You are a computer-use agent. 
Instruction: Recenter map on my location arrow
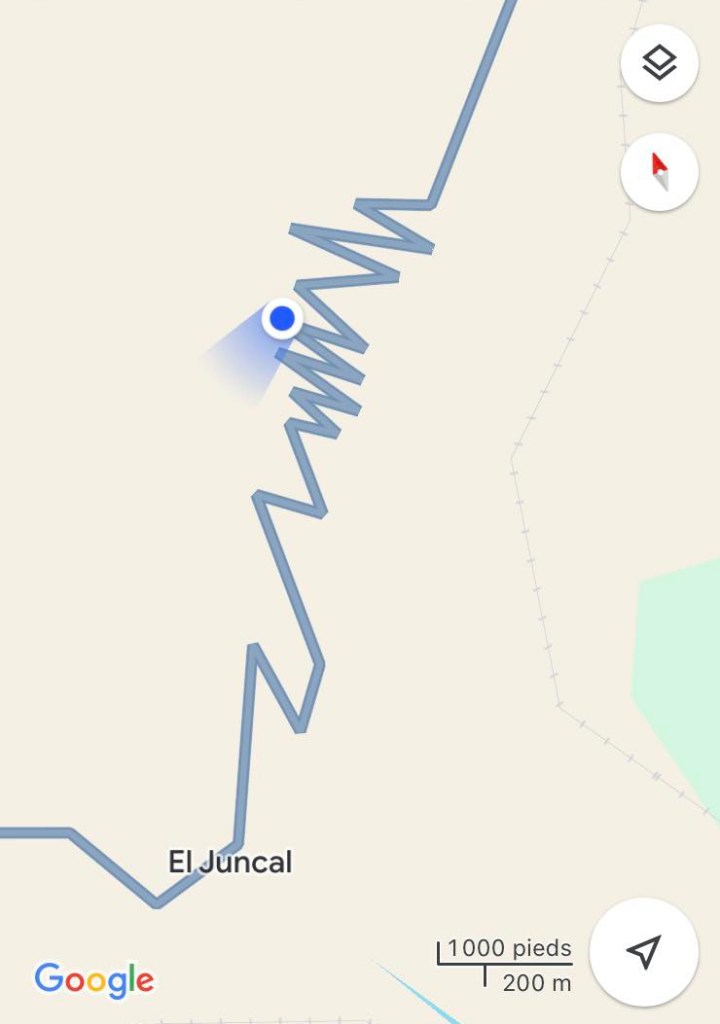pos(643,951)
